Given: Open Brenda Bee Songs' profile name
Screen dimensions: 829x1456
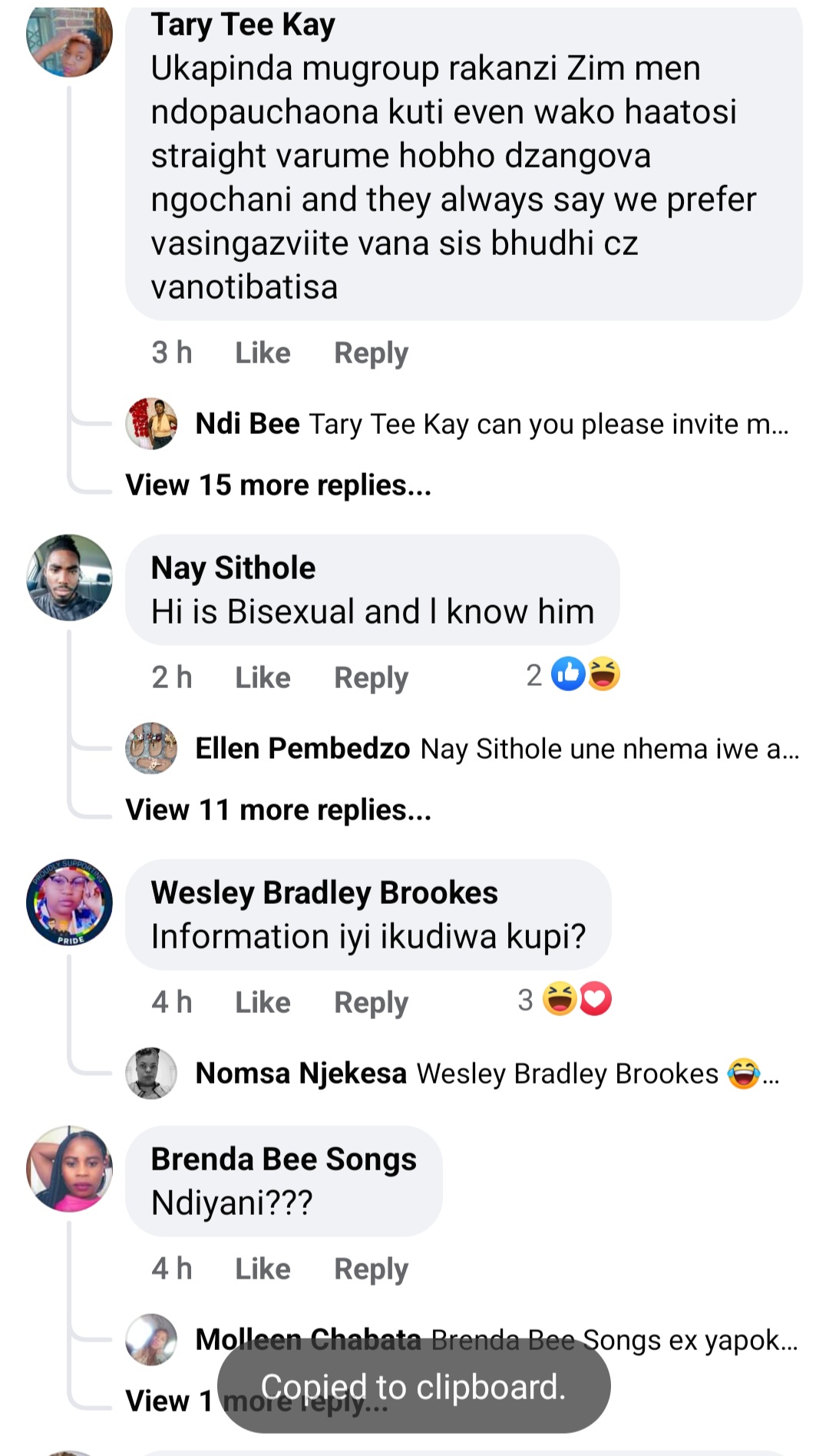Looking at the screenshot, I should (x=283, y=1160).
